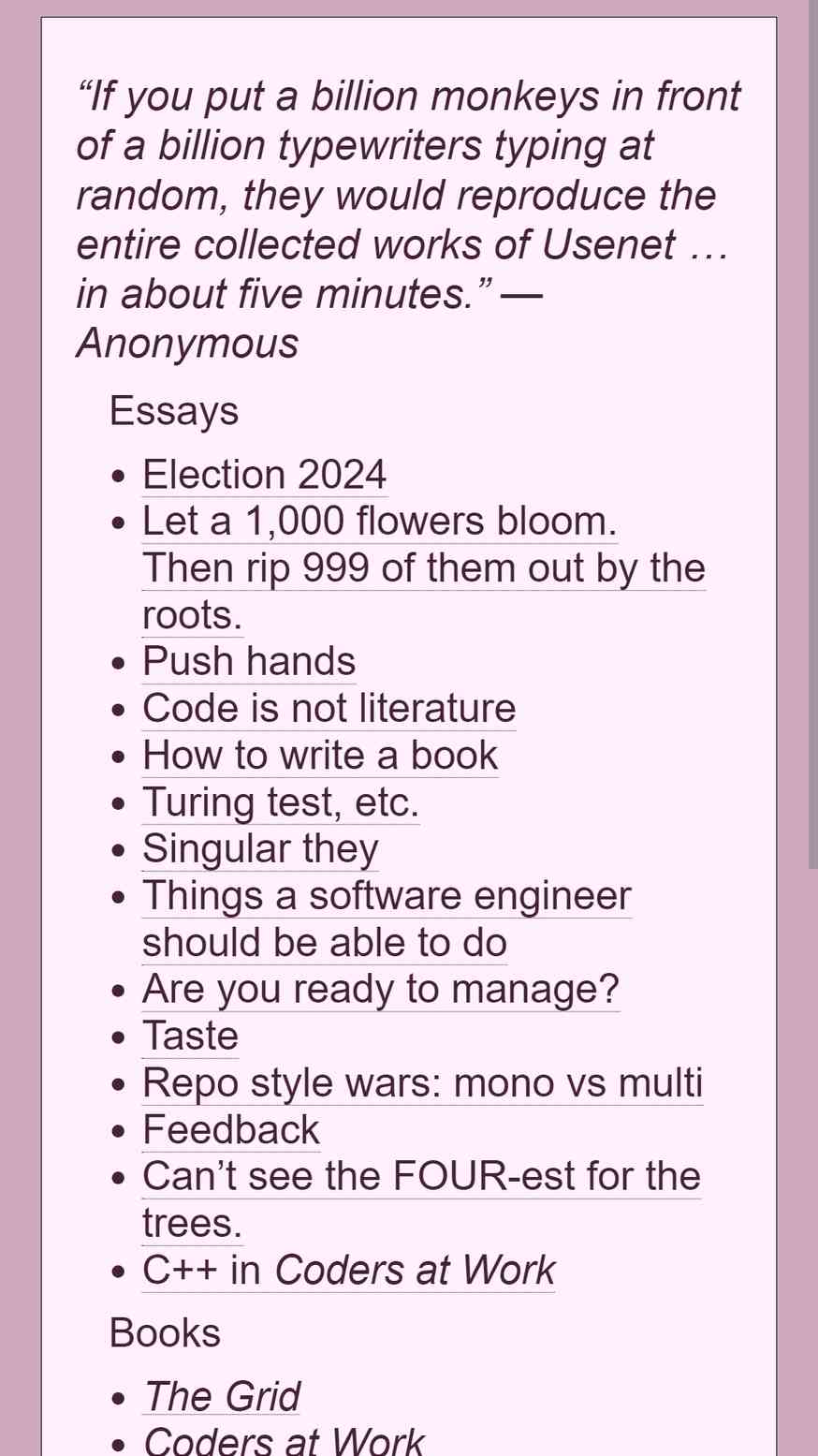Open the Election 2024 essay
Screen dimensions: 818x1456
coord(264,475)
